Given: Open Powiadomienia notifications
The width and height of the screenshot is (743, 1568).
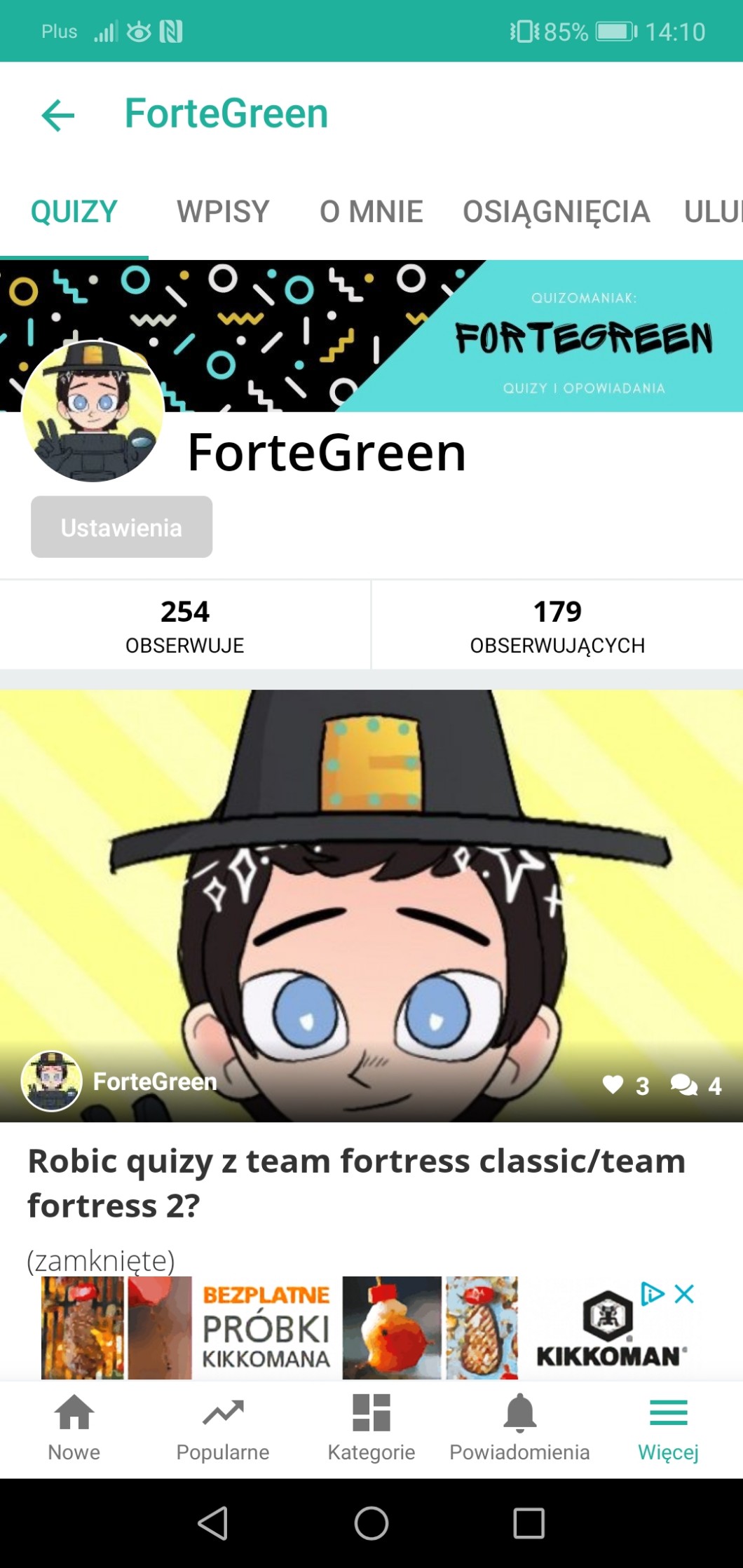Looking at the screenshot, I should click(519, 1427).
